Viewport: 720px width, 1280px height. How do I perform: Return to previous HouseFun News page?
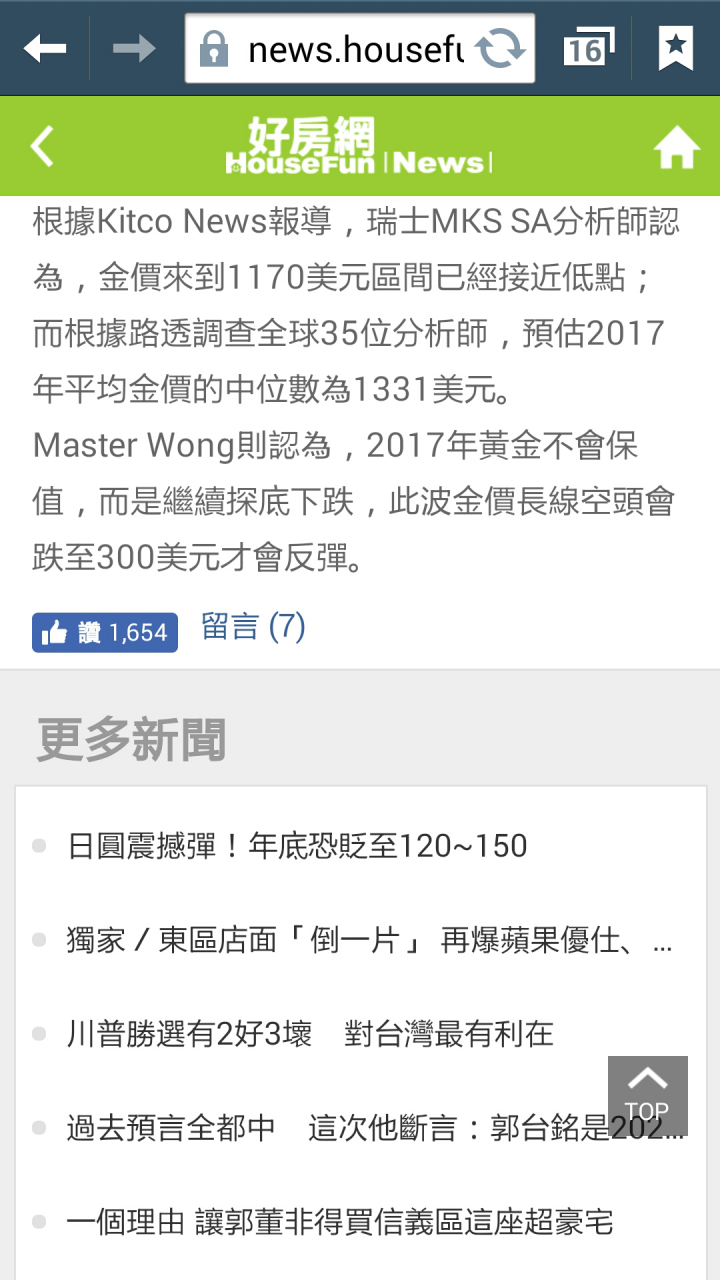(x=42, y=146)
